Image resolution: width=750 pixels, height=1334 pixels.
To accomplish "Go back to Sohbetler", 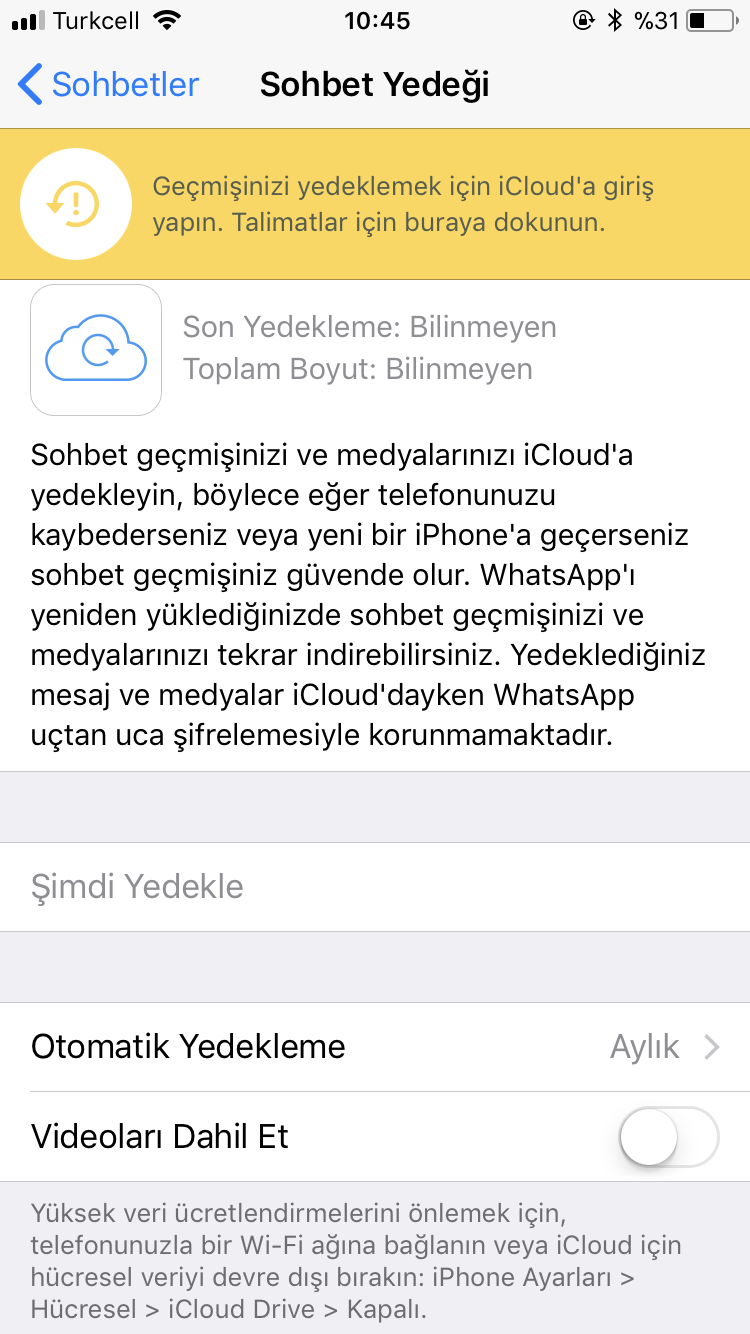I will pyautogui.click(x=108, y=85).
